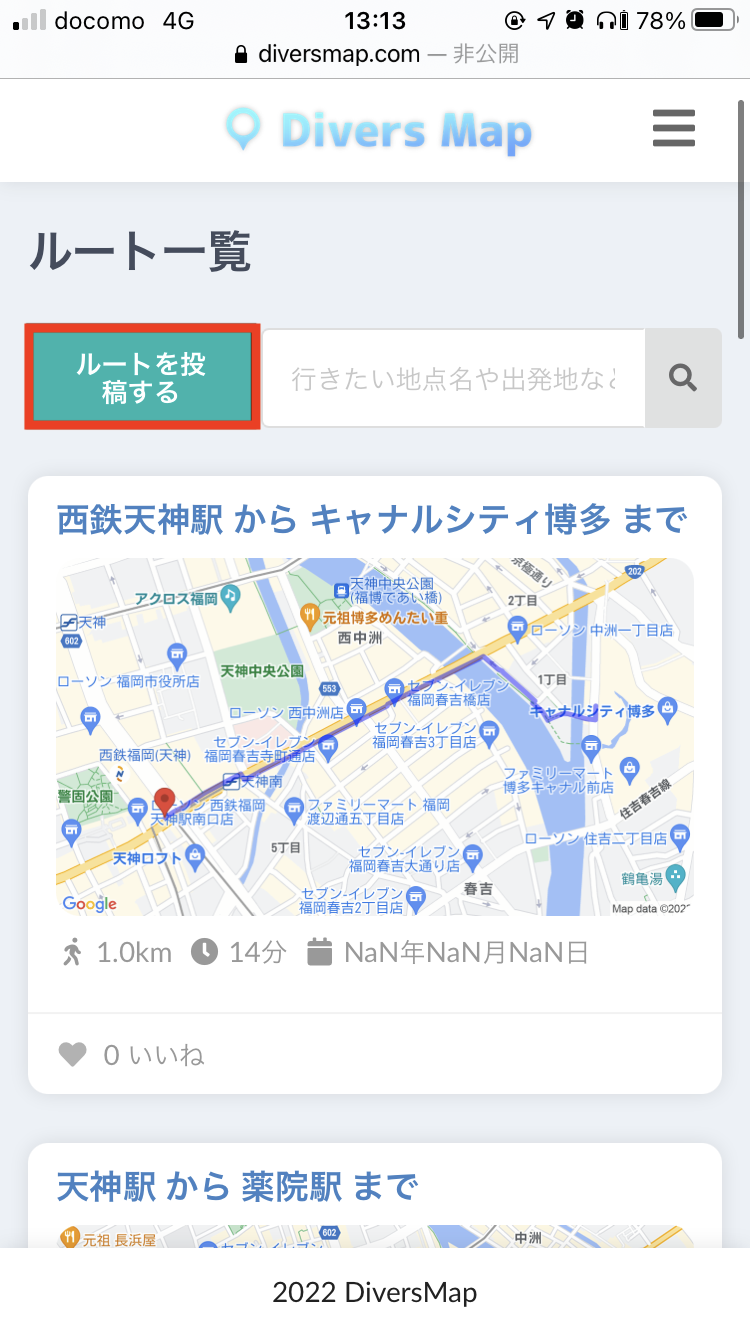This screenshot has width=750, height=1334.
Task: Select the red destination marker on the map
Action: 165,800
